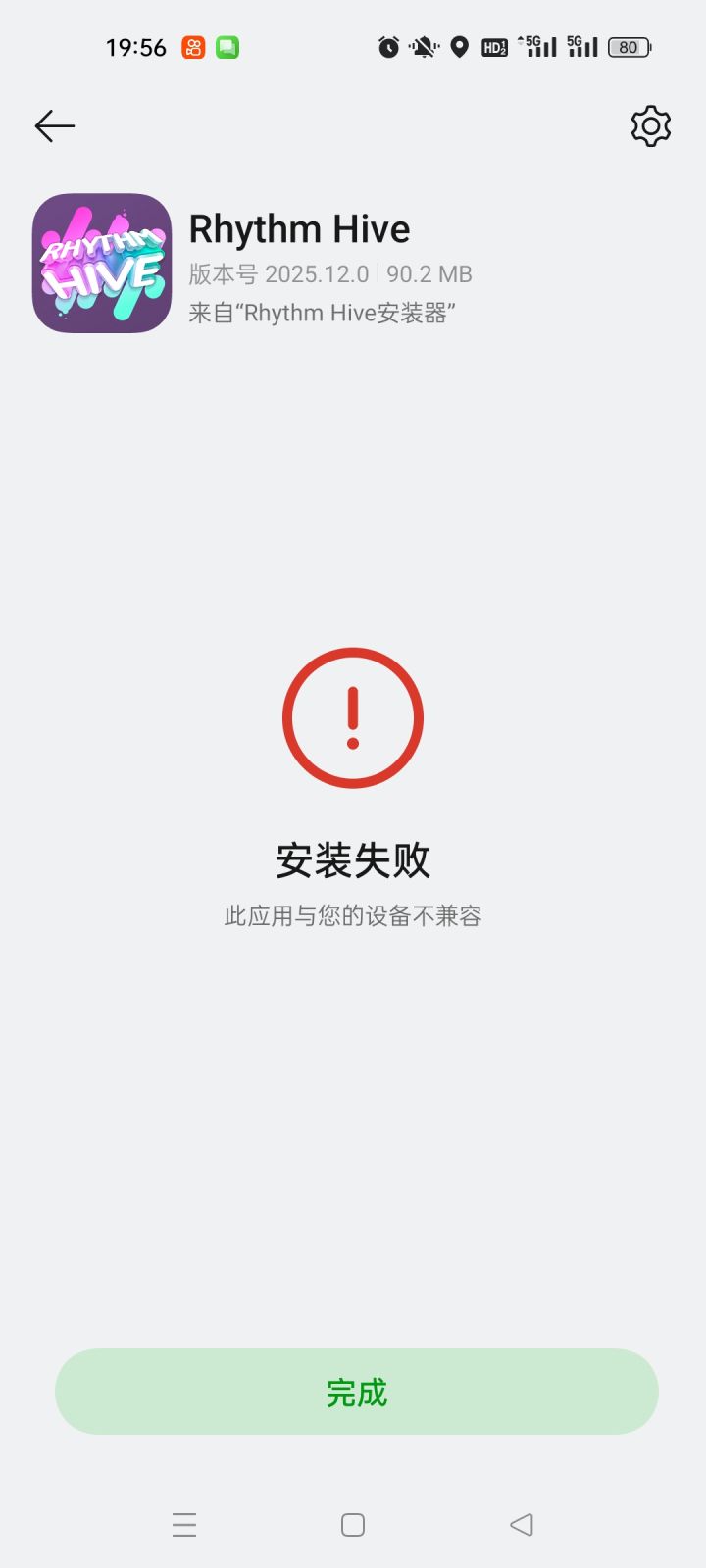This screenshot has width=706, height=1568.
Task: Tap the second 5G signal indicator
Action: point(583,46)
